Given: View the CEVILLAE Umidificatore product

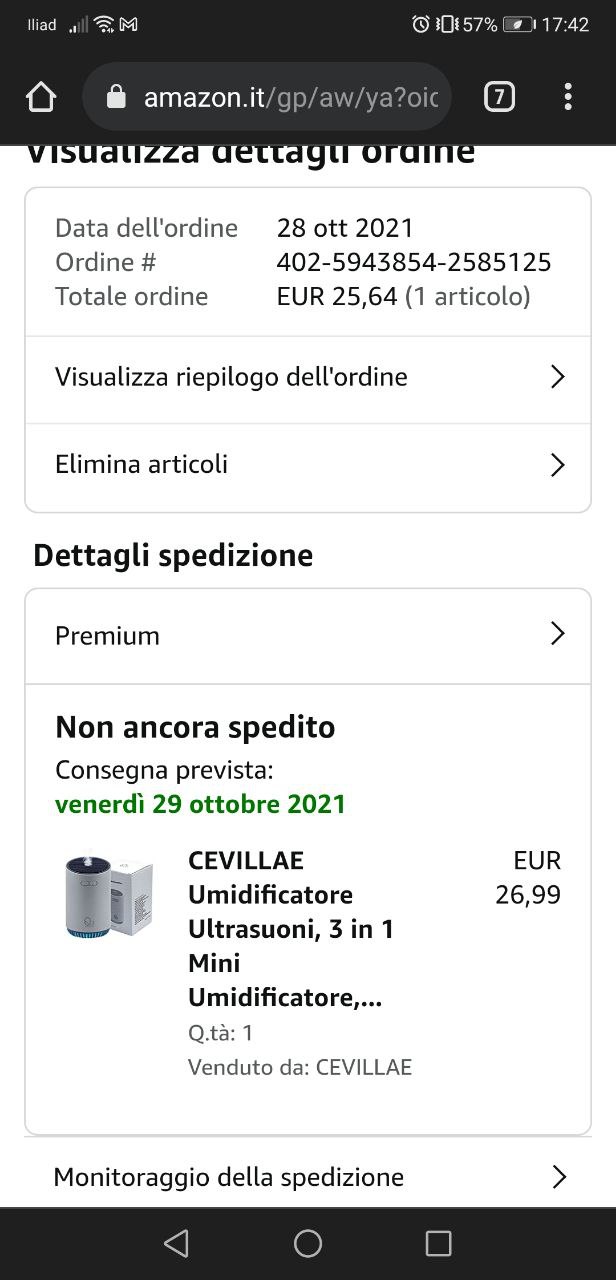Looking at the screenshot, I should [x=290, y=930].
